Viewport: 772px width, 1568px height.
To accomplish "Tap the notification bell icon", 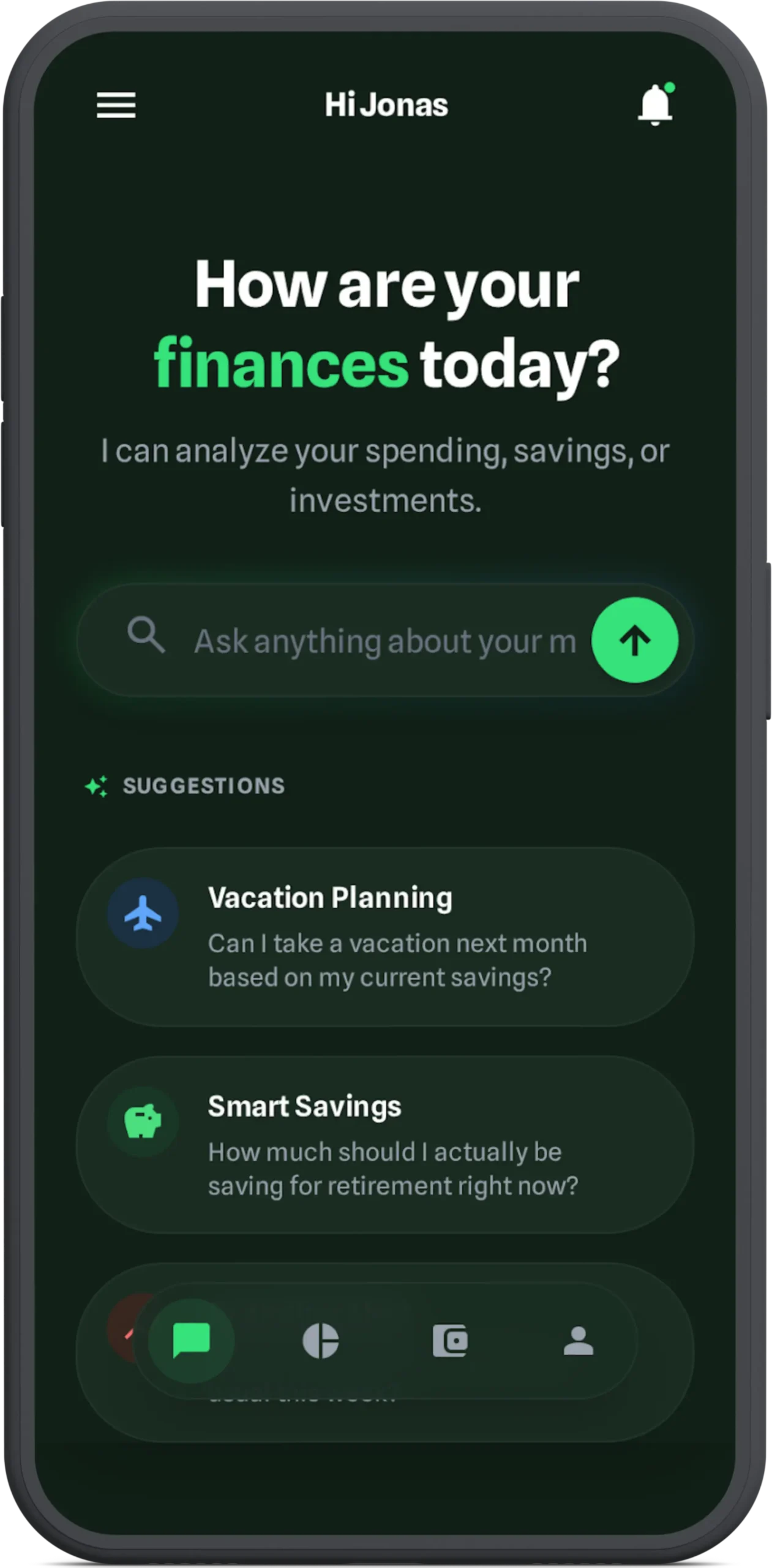I will coord(655,105).
